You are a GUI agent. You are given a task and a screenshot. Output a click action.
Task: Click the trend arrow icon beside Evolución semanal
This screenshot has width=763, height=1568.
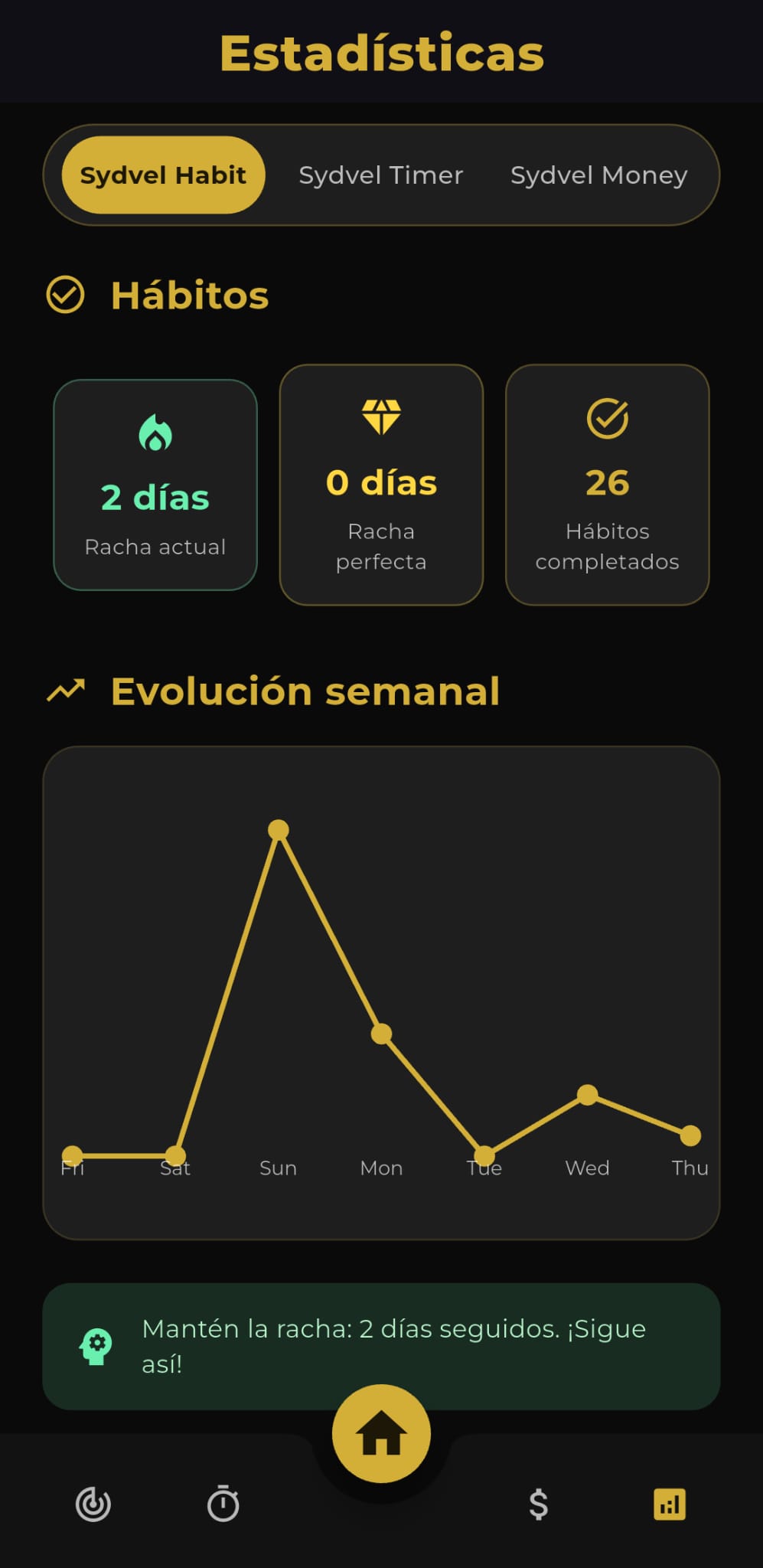click(x=67, y=689)
